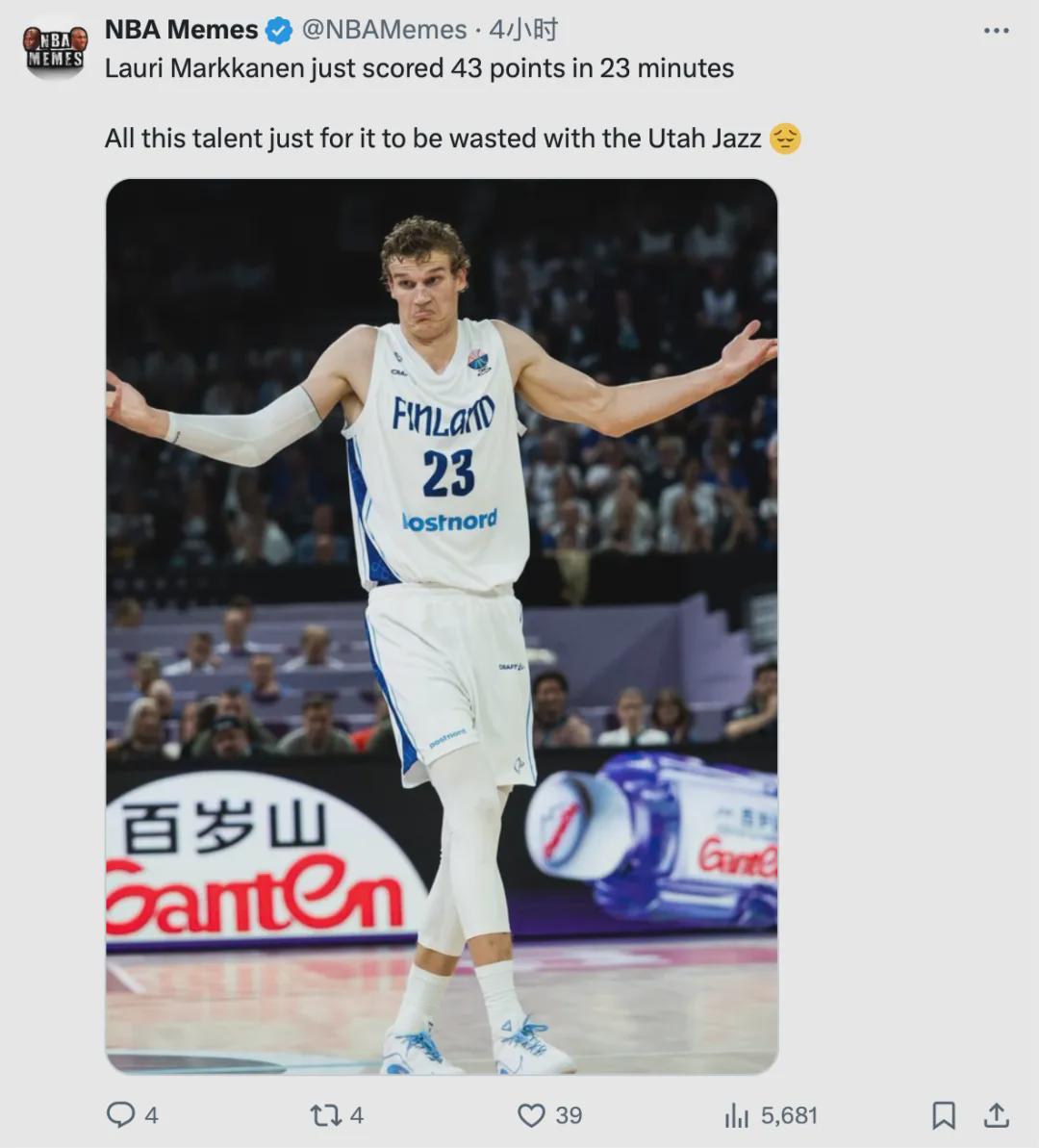Image resolution: width=1039 pixels, height=1148 pixels.
Task: Open the NBA Memes profile avatar
Action: (x=55, y=50)
